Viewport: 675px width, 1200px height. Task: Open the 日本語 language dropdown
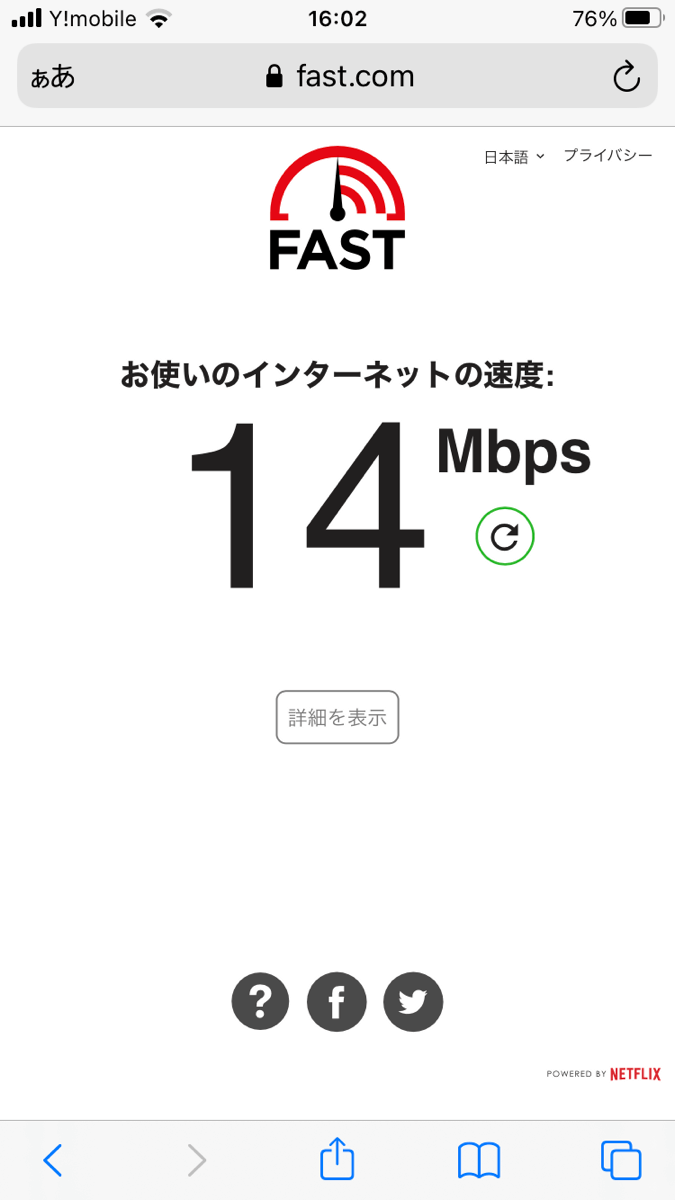(514, 157)
